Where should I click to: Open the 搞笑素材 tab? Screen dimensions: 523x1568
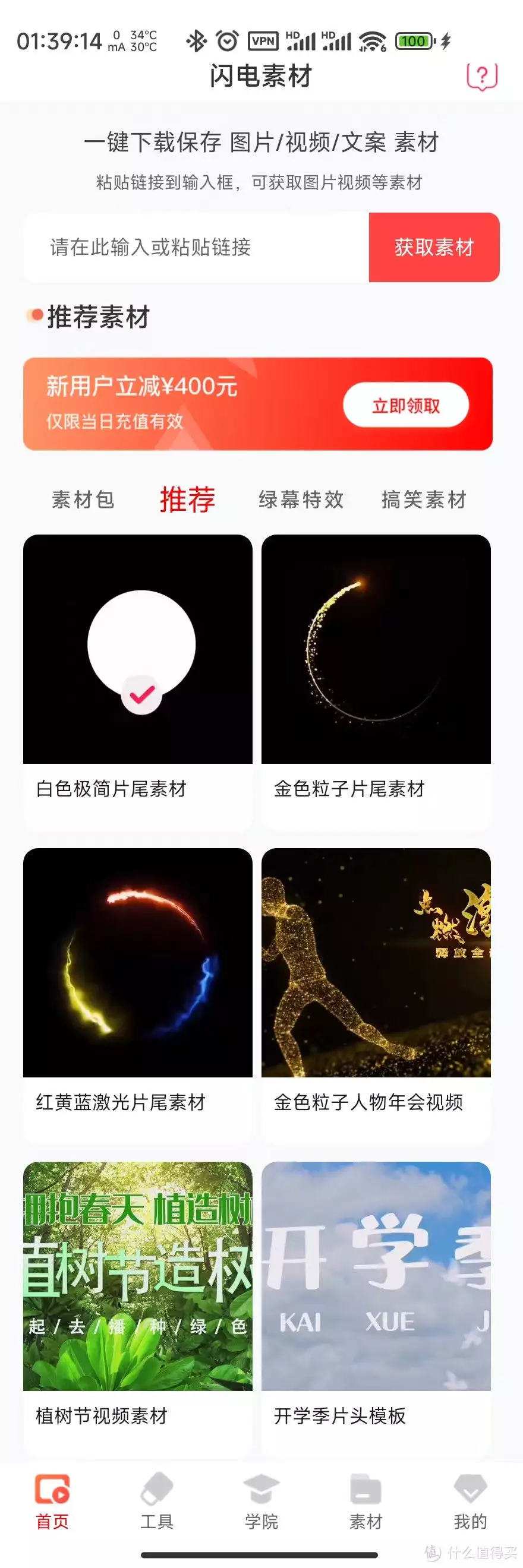[424, 500]
